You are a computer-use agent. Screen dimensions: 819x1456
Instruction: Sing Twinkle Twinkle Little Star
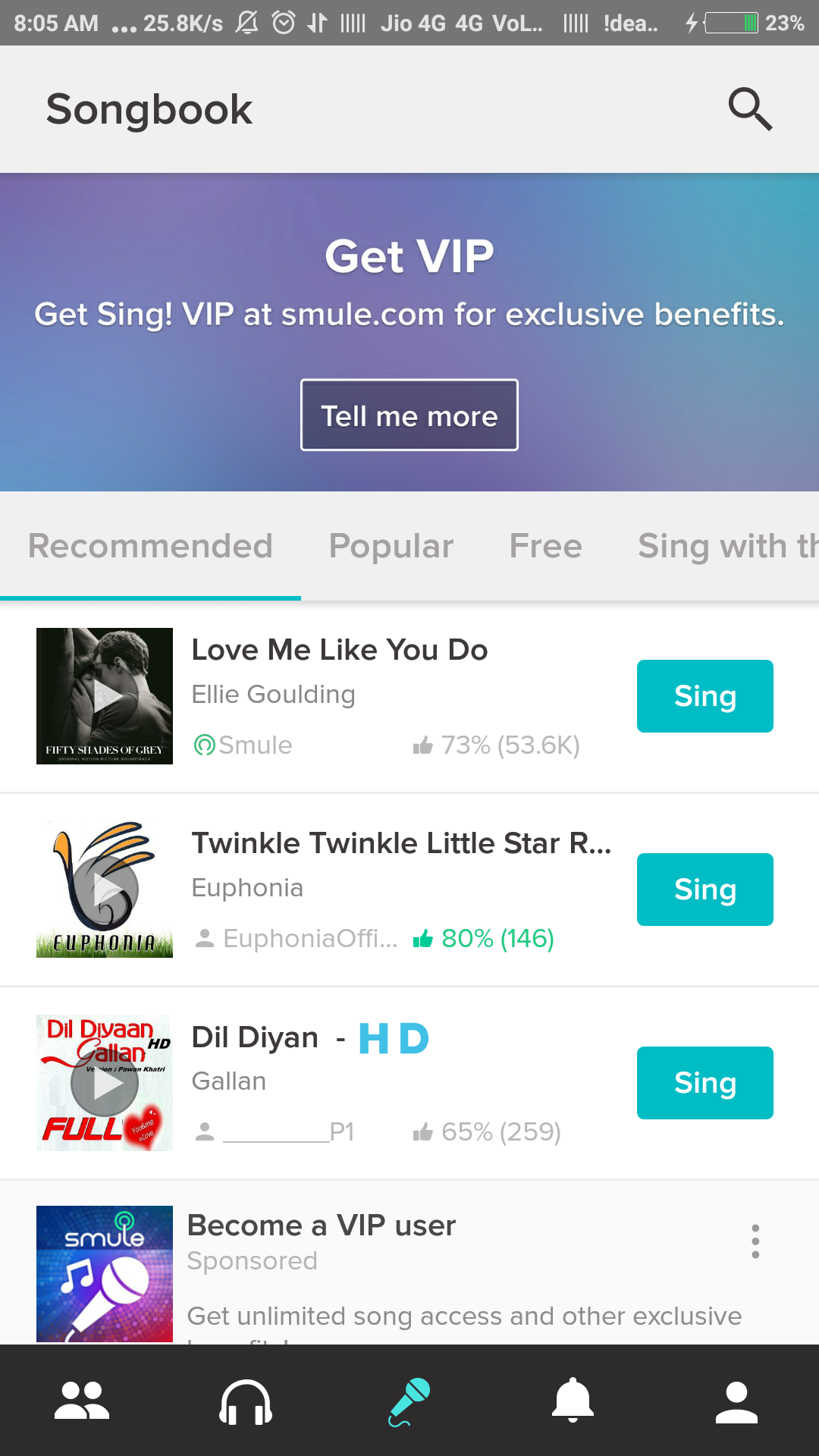704,890
